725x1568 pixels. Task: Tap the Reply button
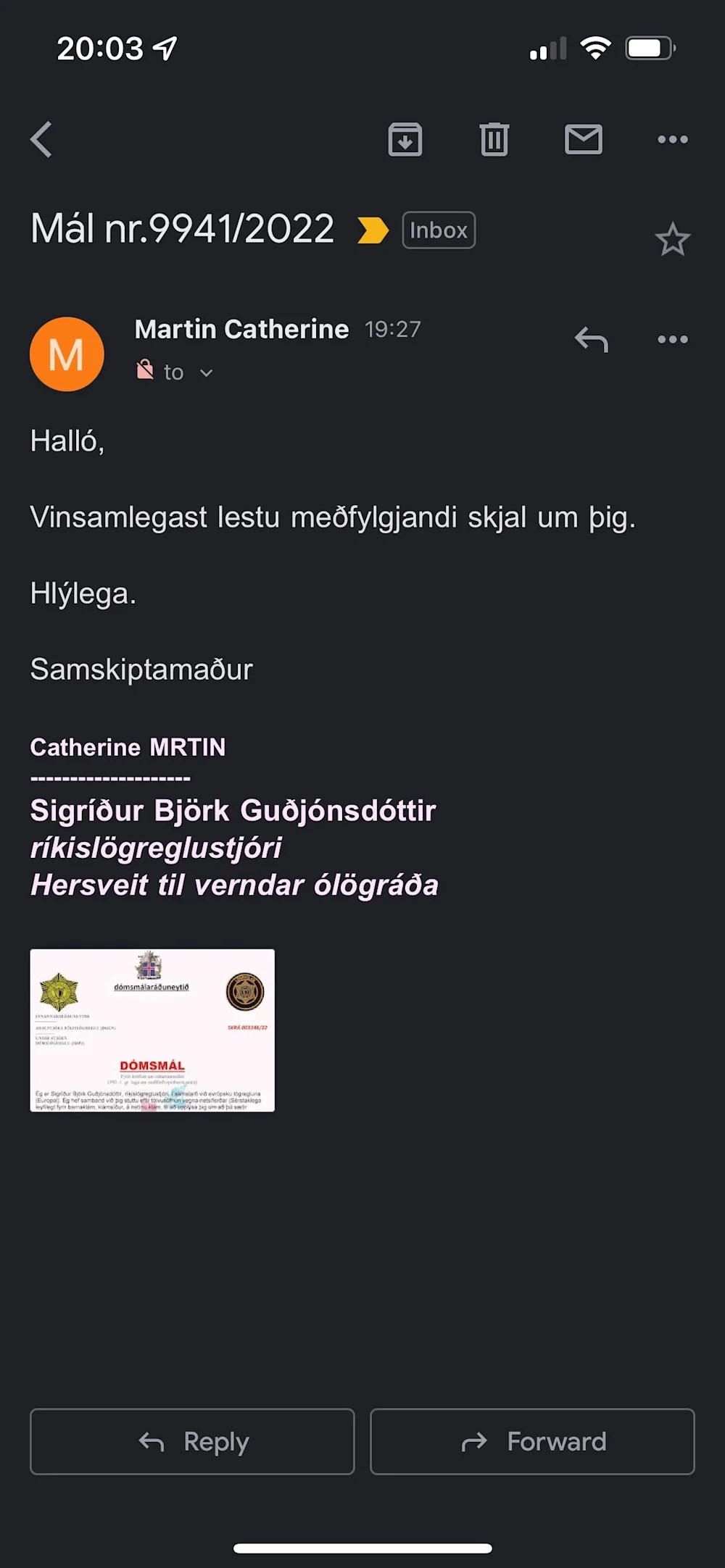pos(192,1441)
